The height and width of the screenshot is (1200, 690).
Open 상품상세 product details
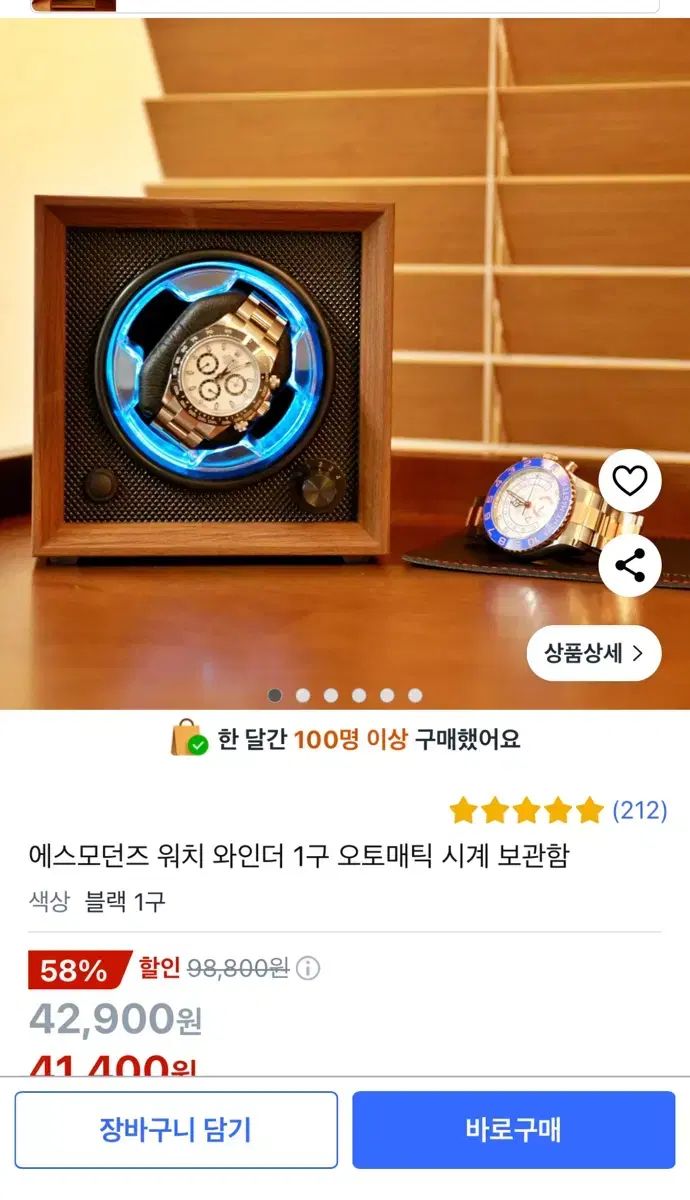pyautogui.click(x=593, y=654)
